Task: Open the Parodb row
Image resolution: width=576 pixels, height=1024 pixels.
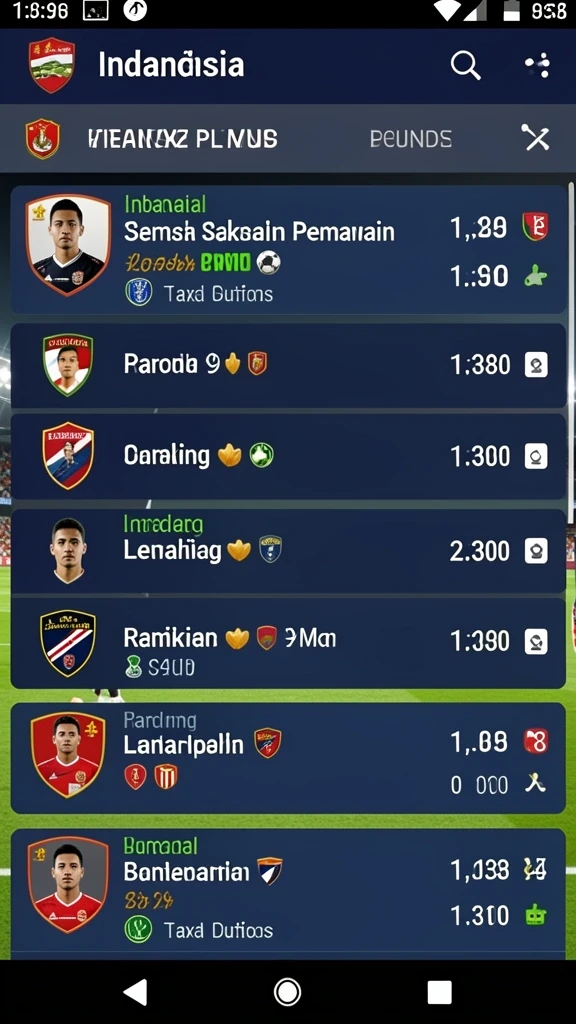Action: tap(288, 364)
